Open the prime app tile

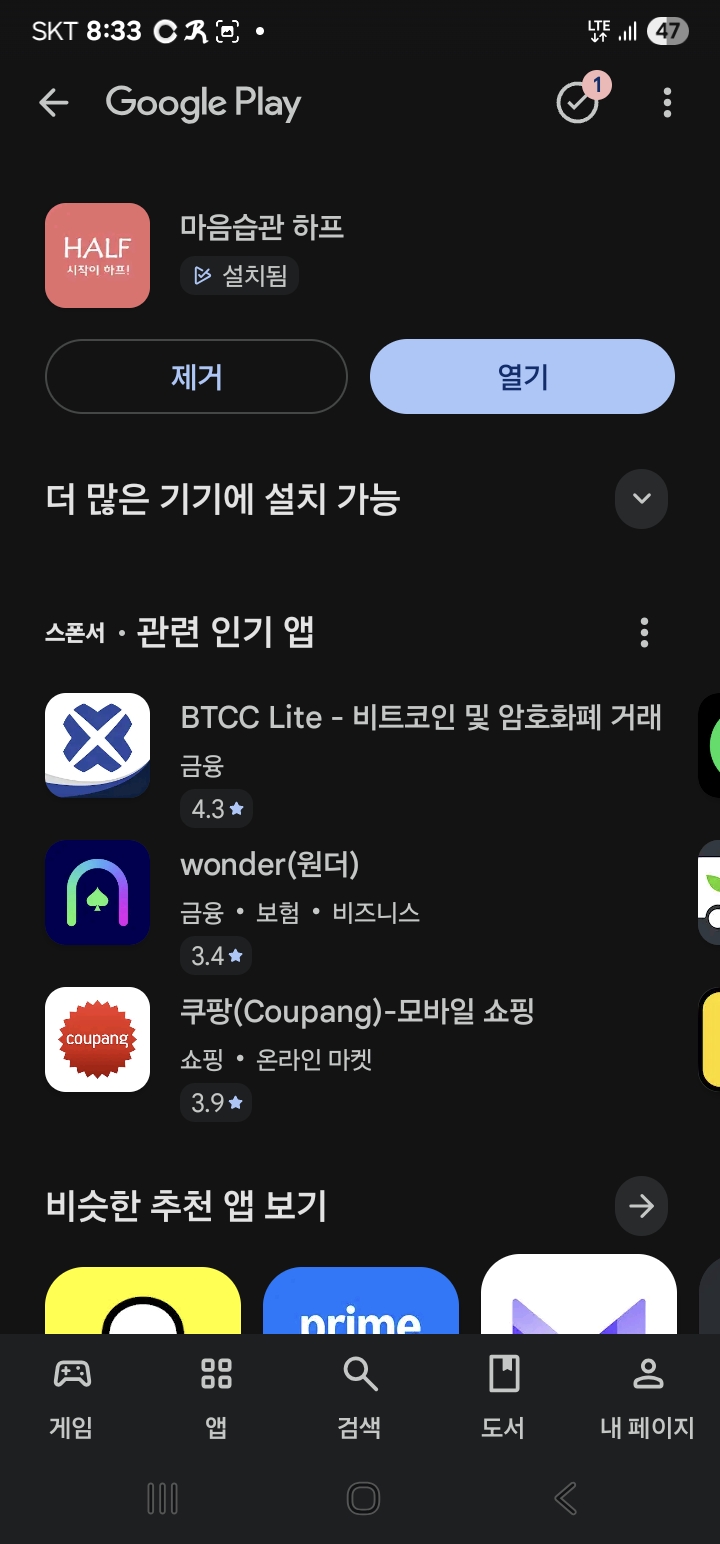(x=360, y=1300)
